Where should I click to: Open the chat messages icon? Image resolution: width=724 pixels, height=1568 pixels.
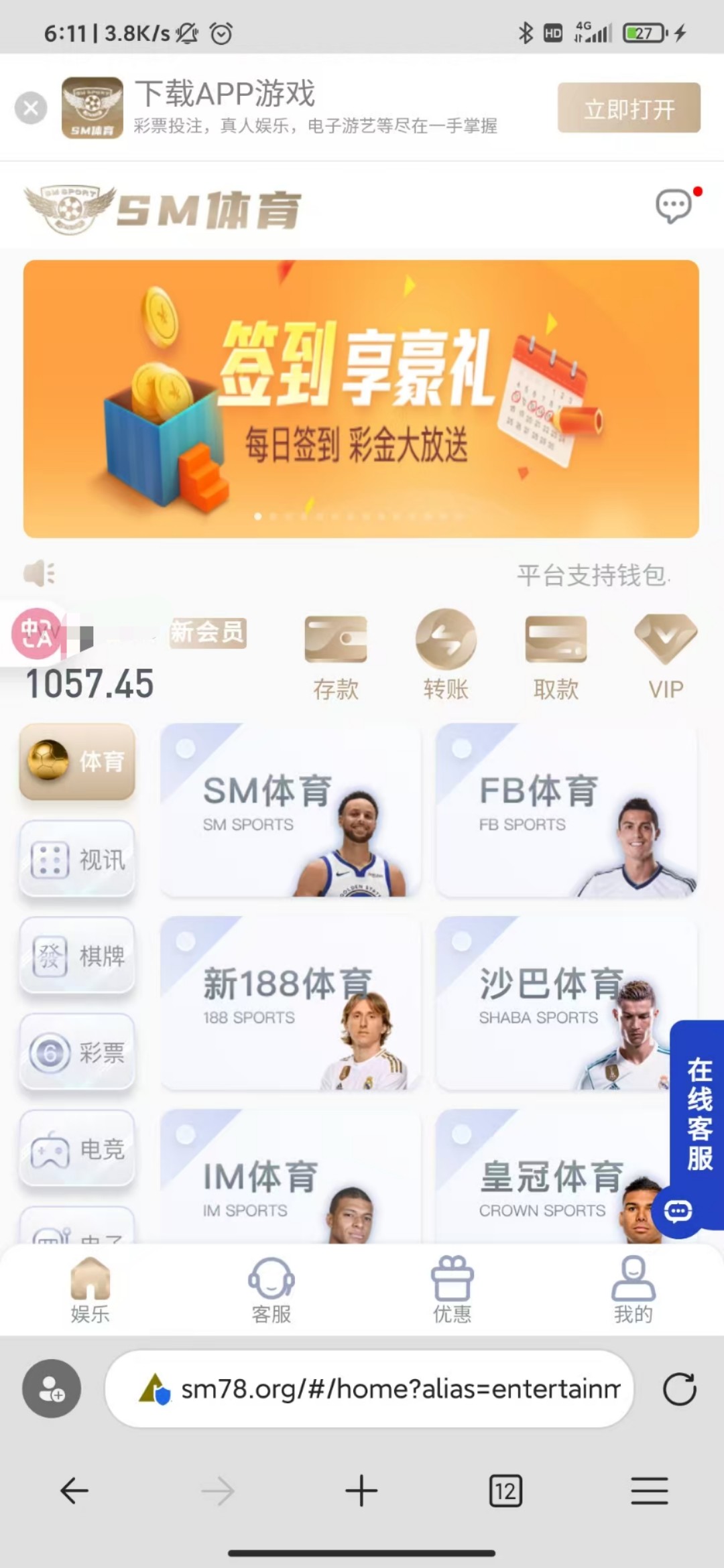pyautogui.click(x=674, y=206)
